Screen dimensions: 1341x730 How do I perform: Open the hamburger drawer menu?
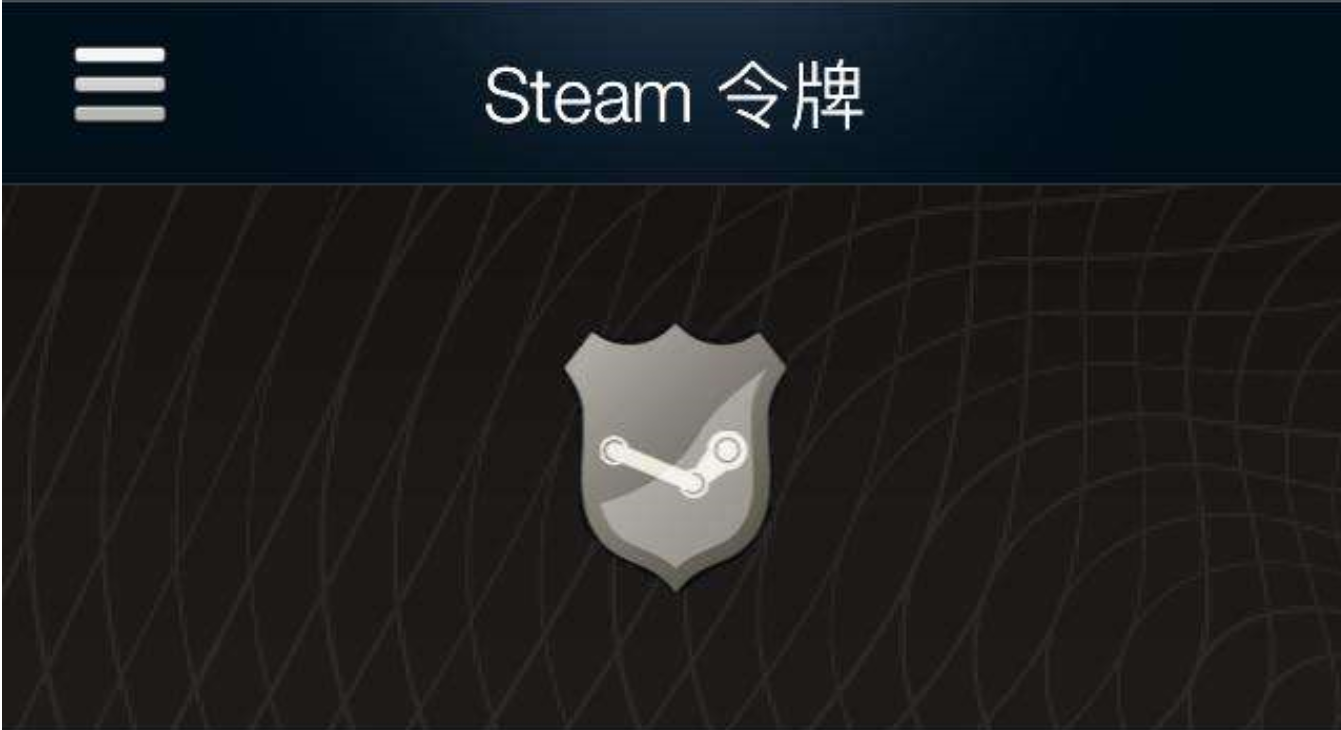[x=120, y=85]
